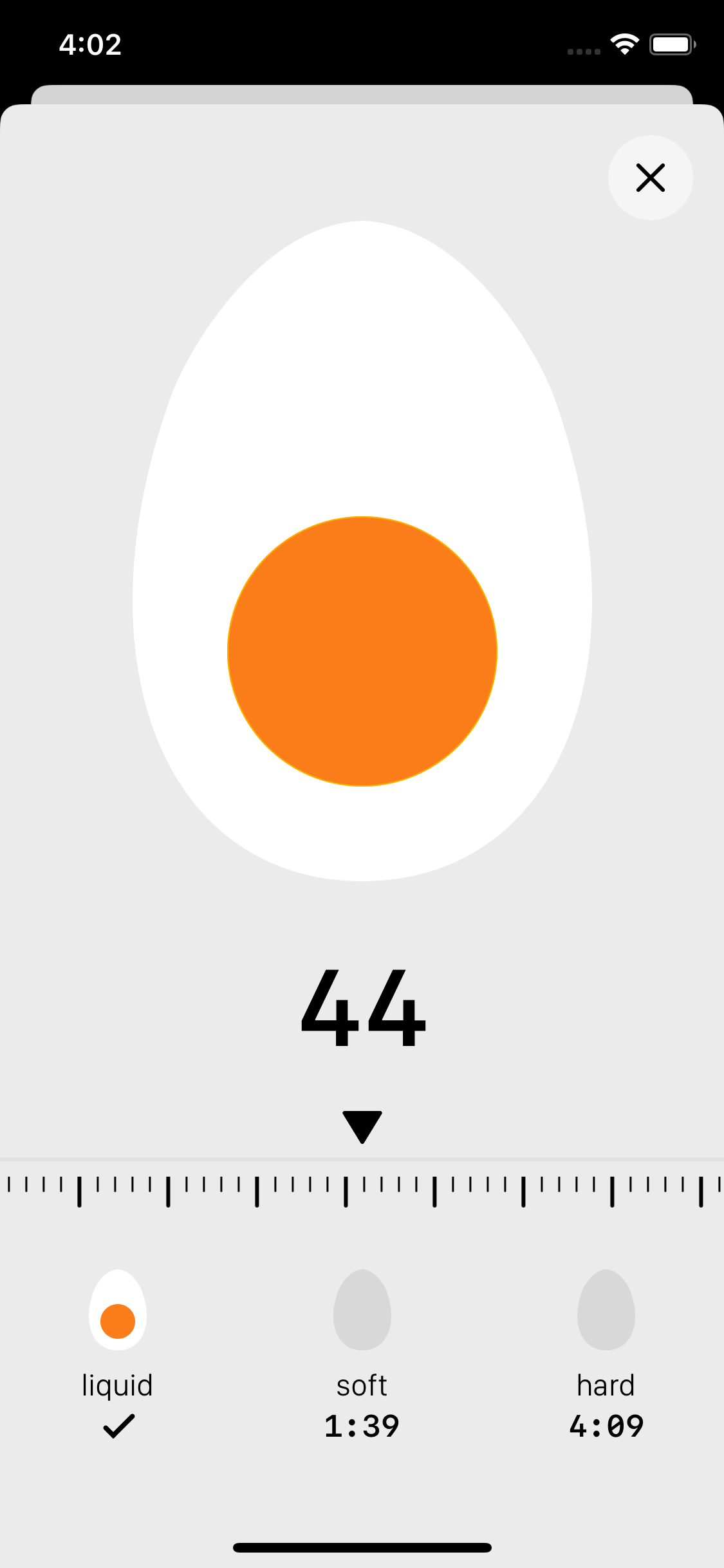Tap the battery icon in the status bar
This screenshot has height=1568, width=724.
(x=671, y=43)
